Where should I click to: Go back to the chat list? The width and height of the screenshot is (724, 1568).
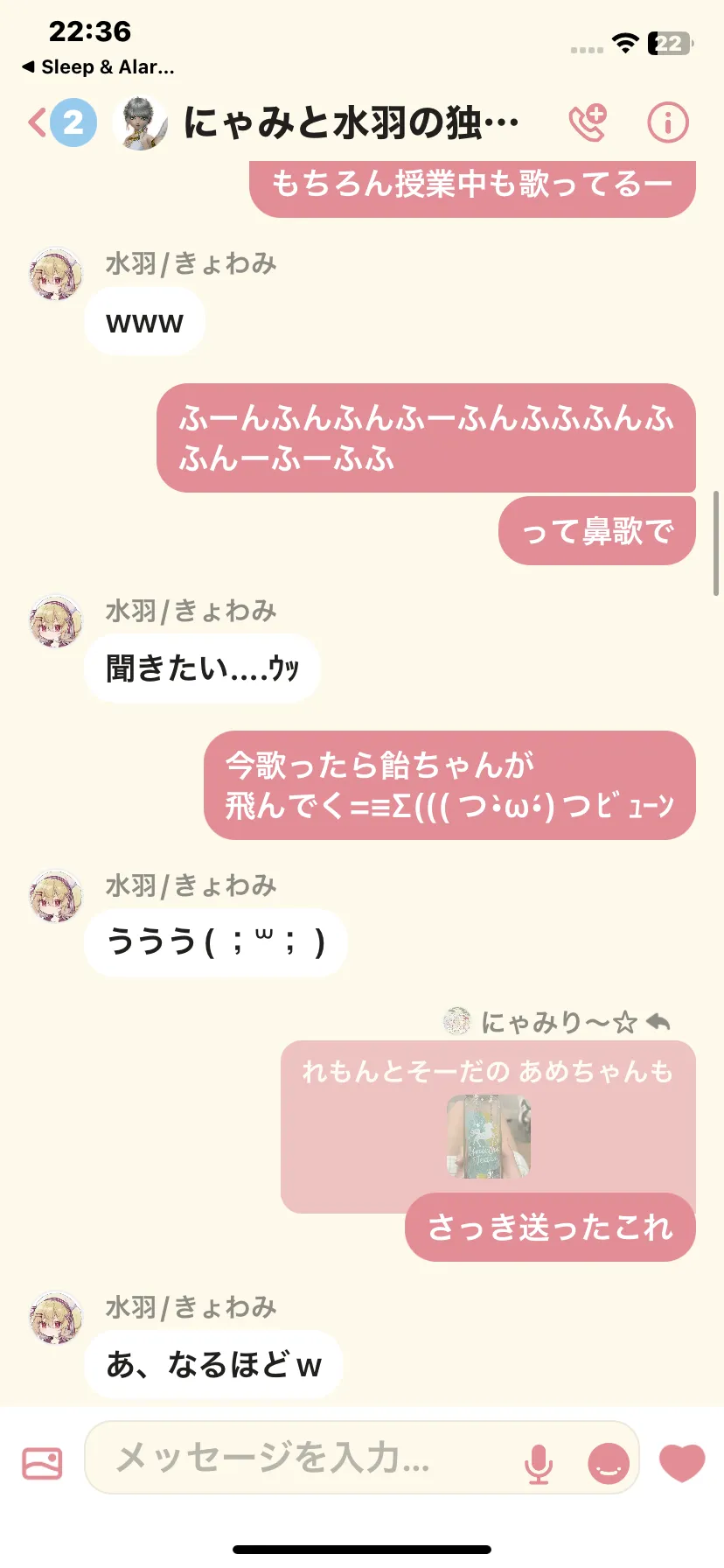61,122
